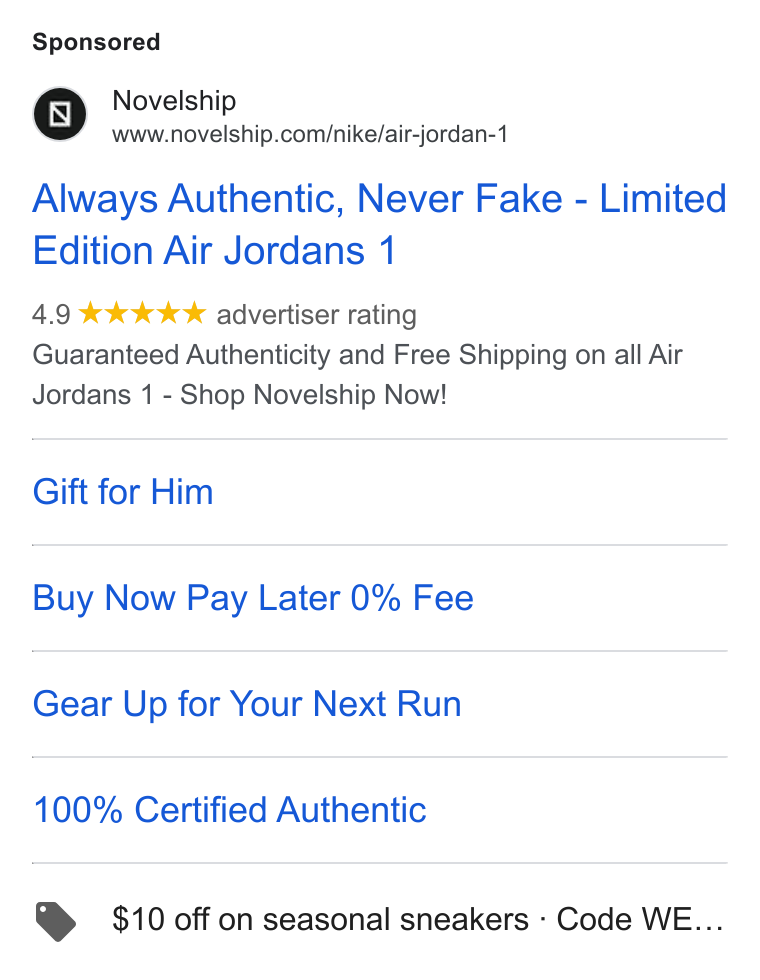Tap the $10 off seasonal sneakers promotion
The image size is (760, 980).
tap(379, 920)
